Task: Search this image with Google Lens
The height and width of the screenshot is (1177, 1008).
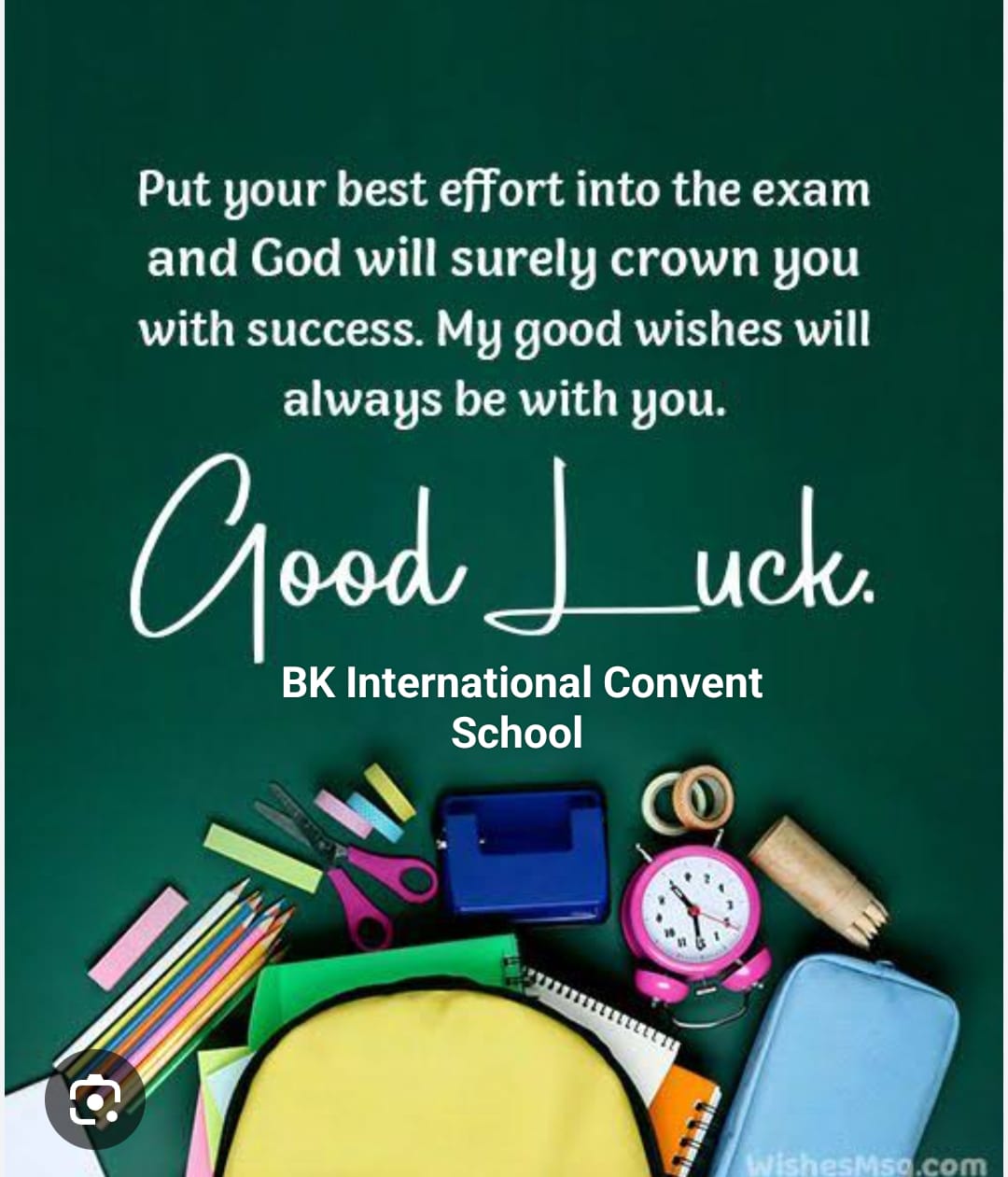Action: coord(94,1099)
